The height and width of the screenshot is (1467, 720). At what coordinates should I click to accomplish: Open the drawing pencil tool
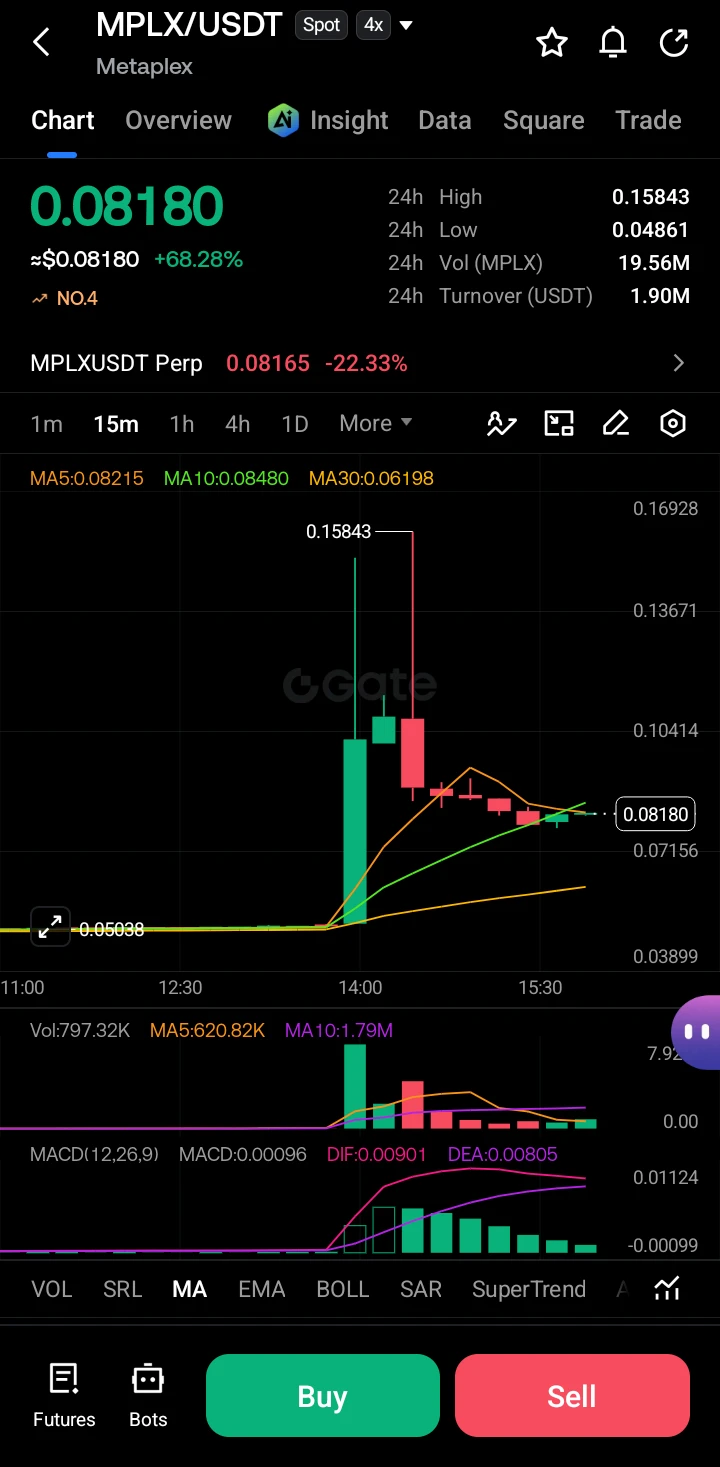pos(616,424)
